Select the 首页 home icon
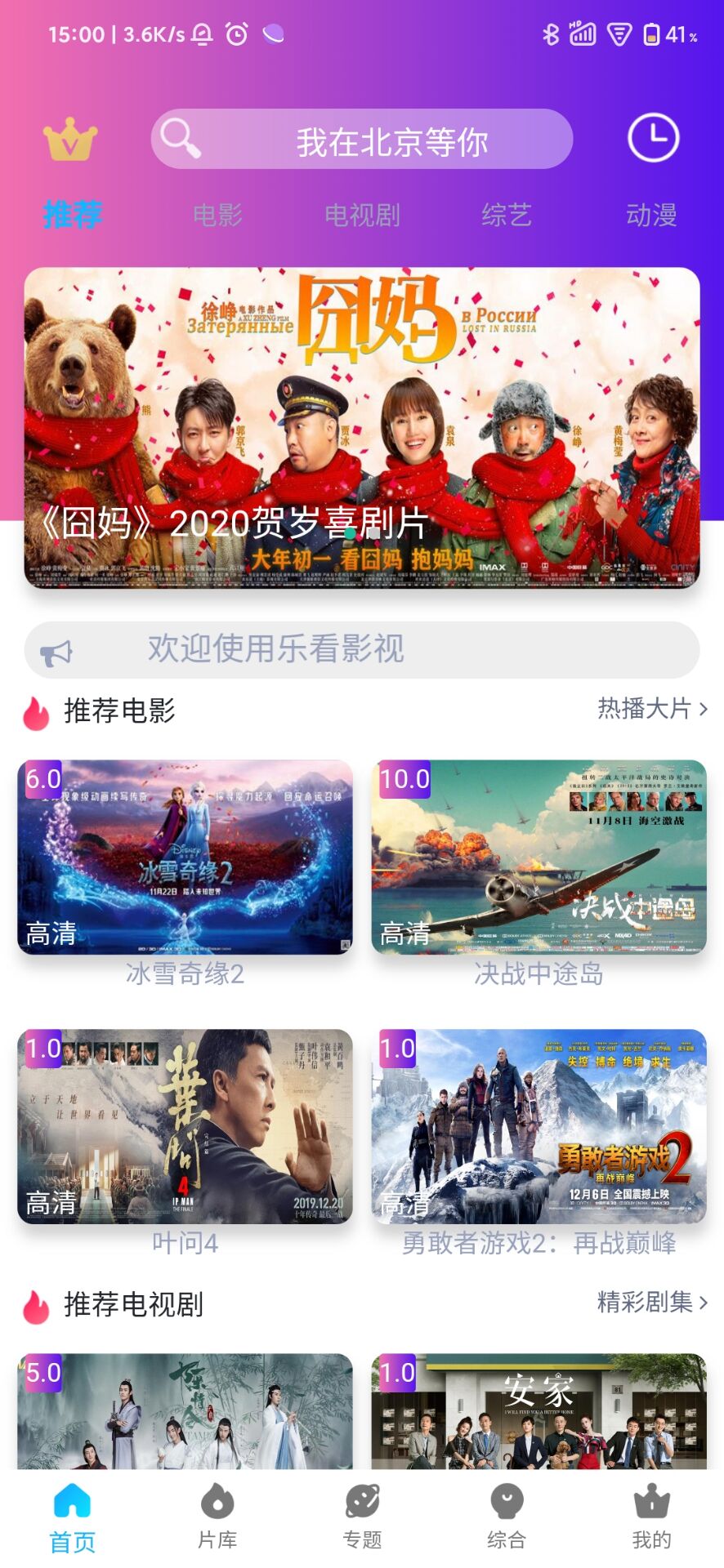Screen dimensions: 724x1568 [x=72, y=1511]
